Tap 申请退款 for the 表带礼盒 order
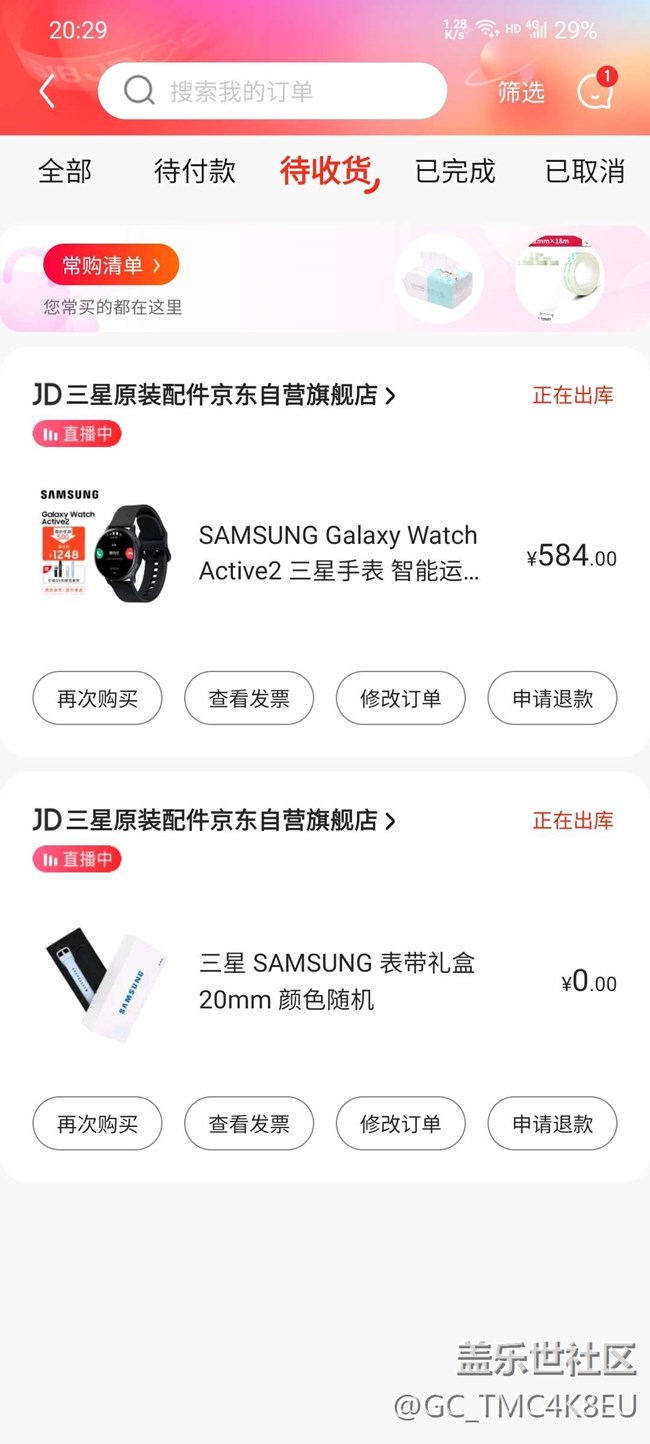This screenshot has width=650, height=1444. click(552, 1123)
